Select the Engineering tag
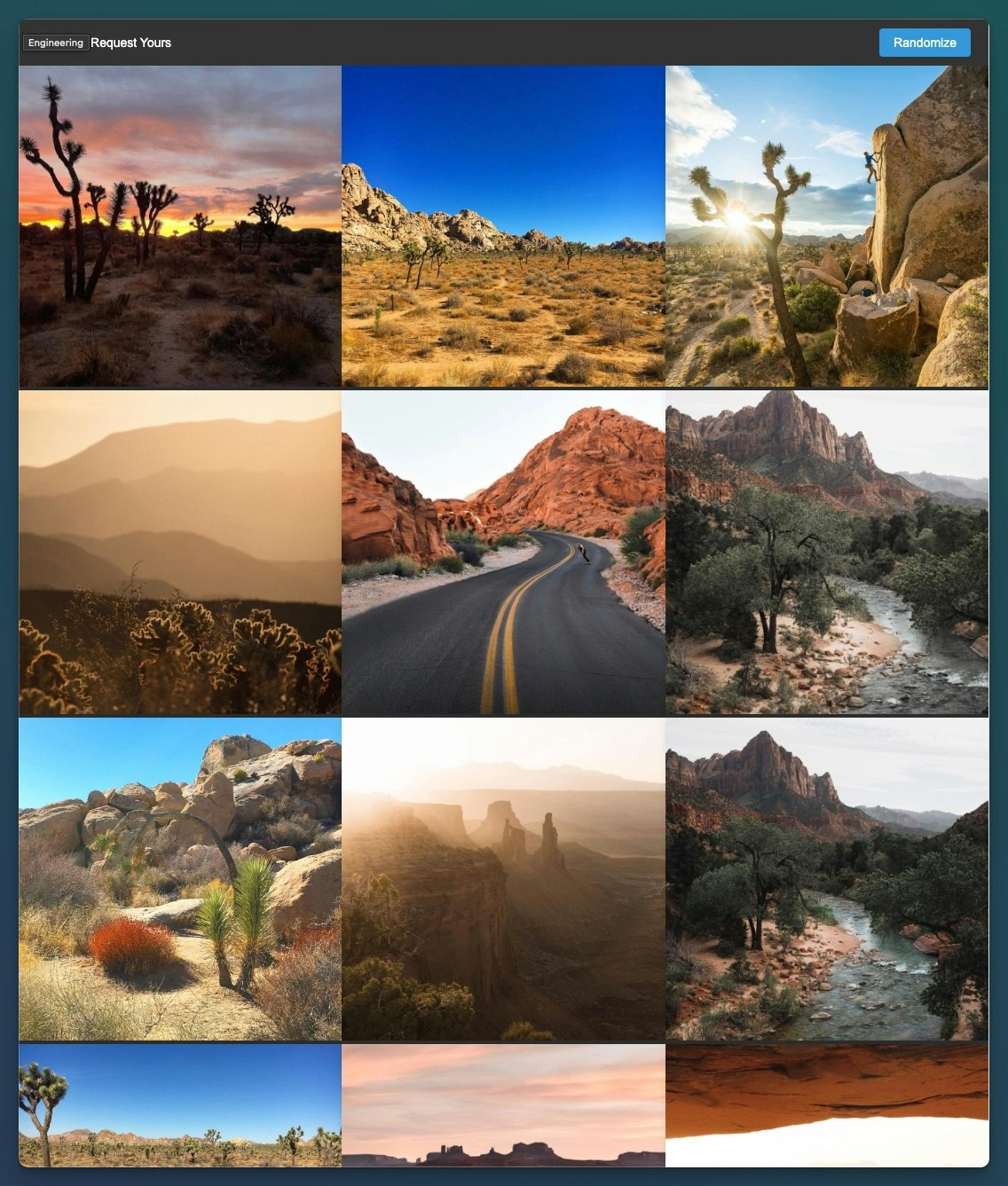 click(56, 43)
